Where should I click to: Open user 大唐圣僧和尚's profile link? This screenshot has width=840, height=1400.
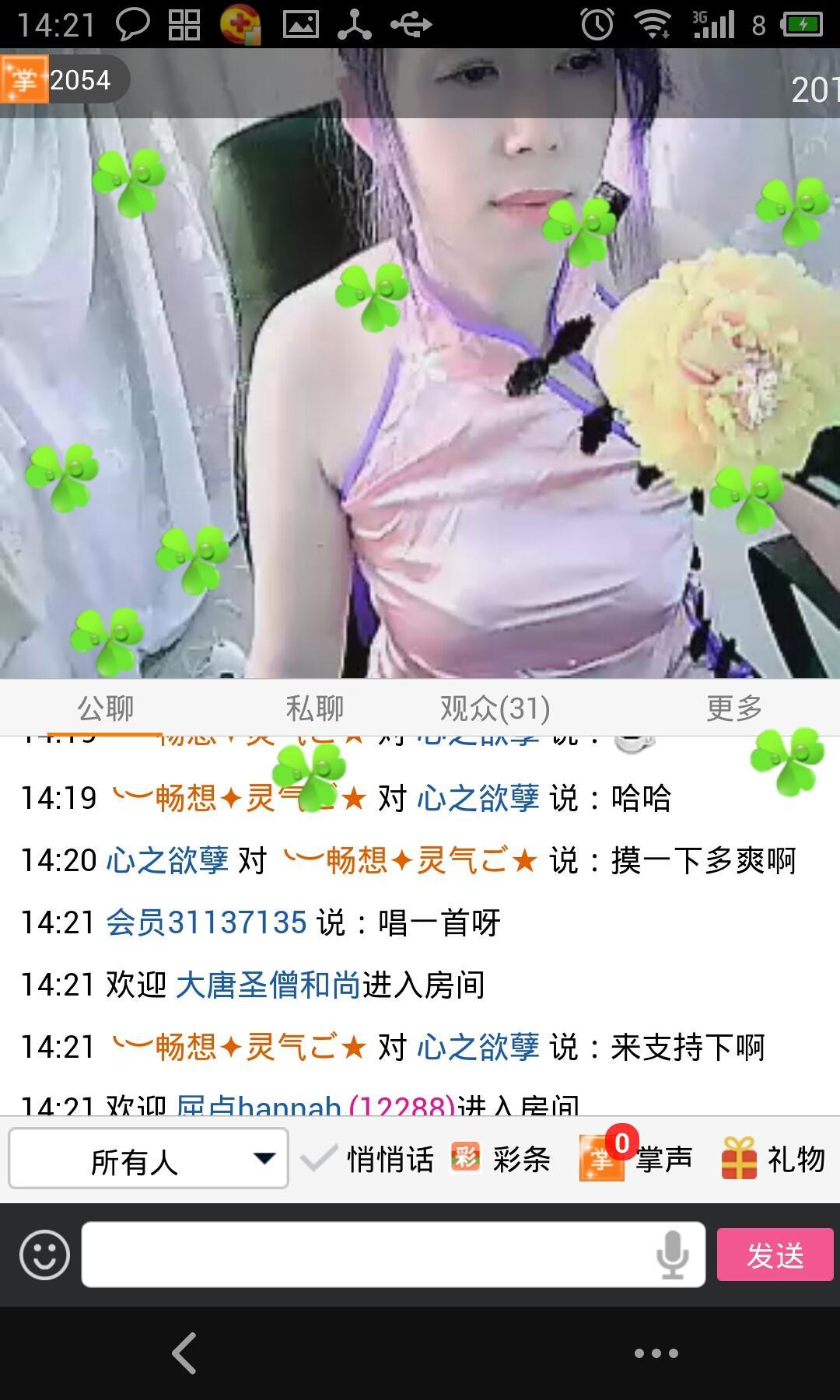tap(268, 985)
